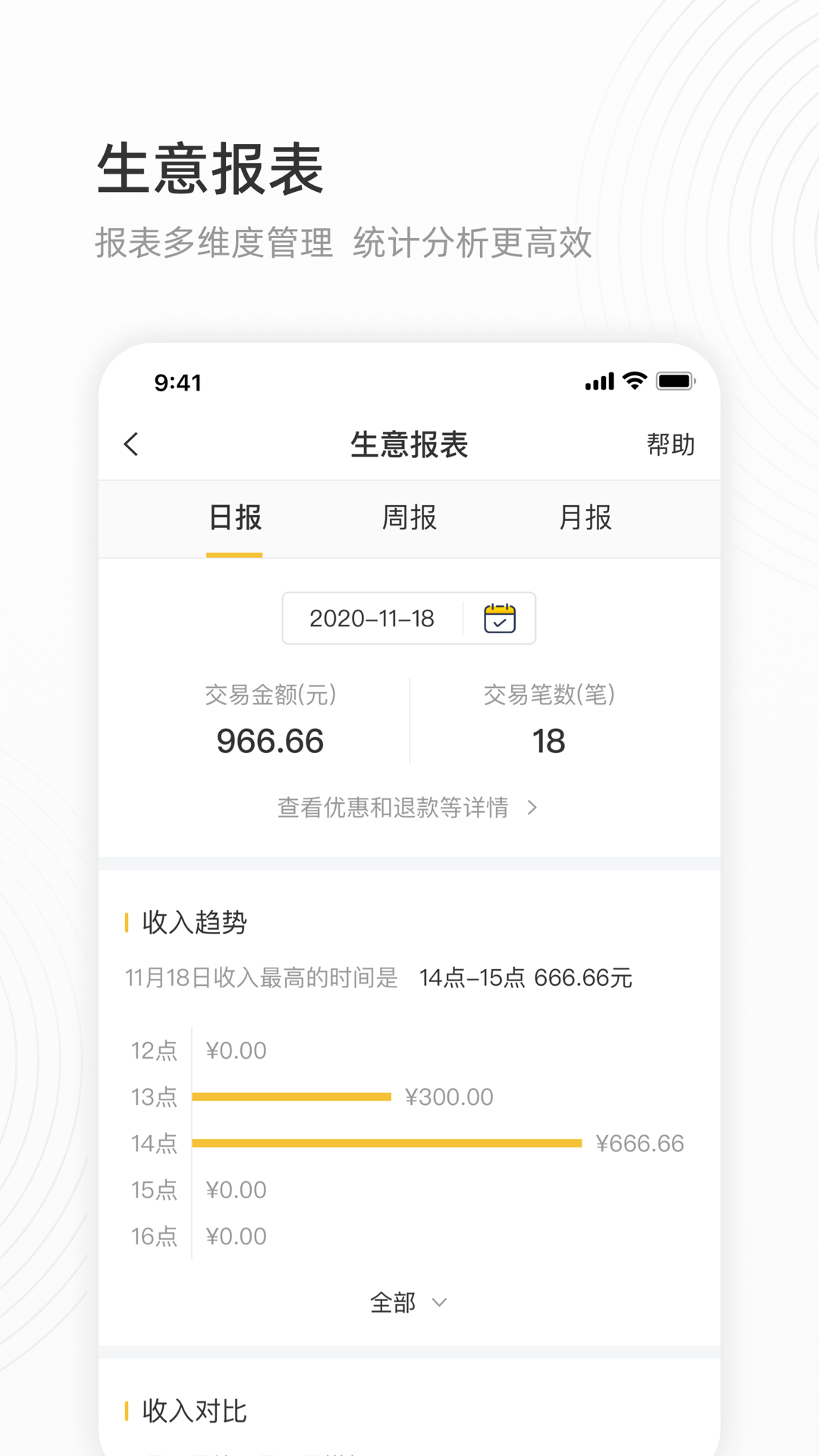Select the 日报 tab

pos(234,518)
